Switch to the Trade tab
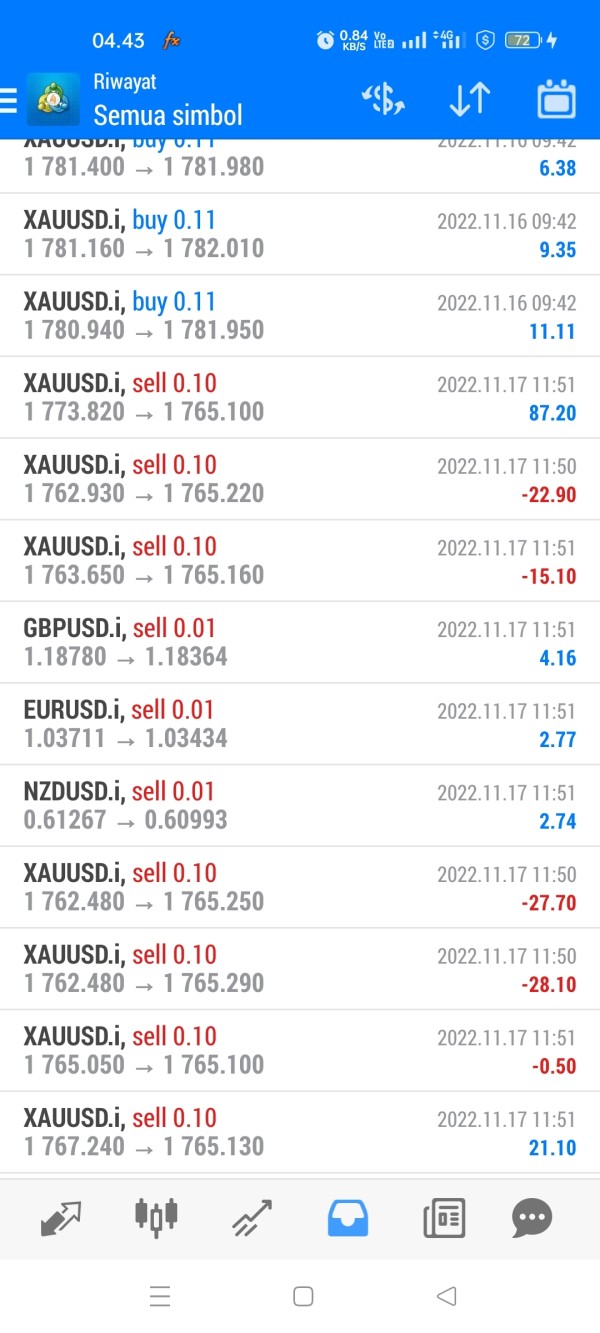This screenshot has height=1333, width=600. pyautogui.click(x=251, y=1217)
